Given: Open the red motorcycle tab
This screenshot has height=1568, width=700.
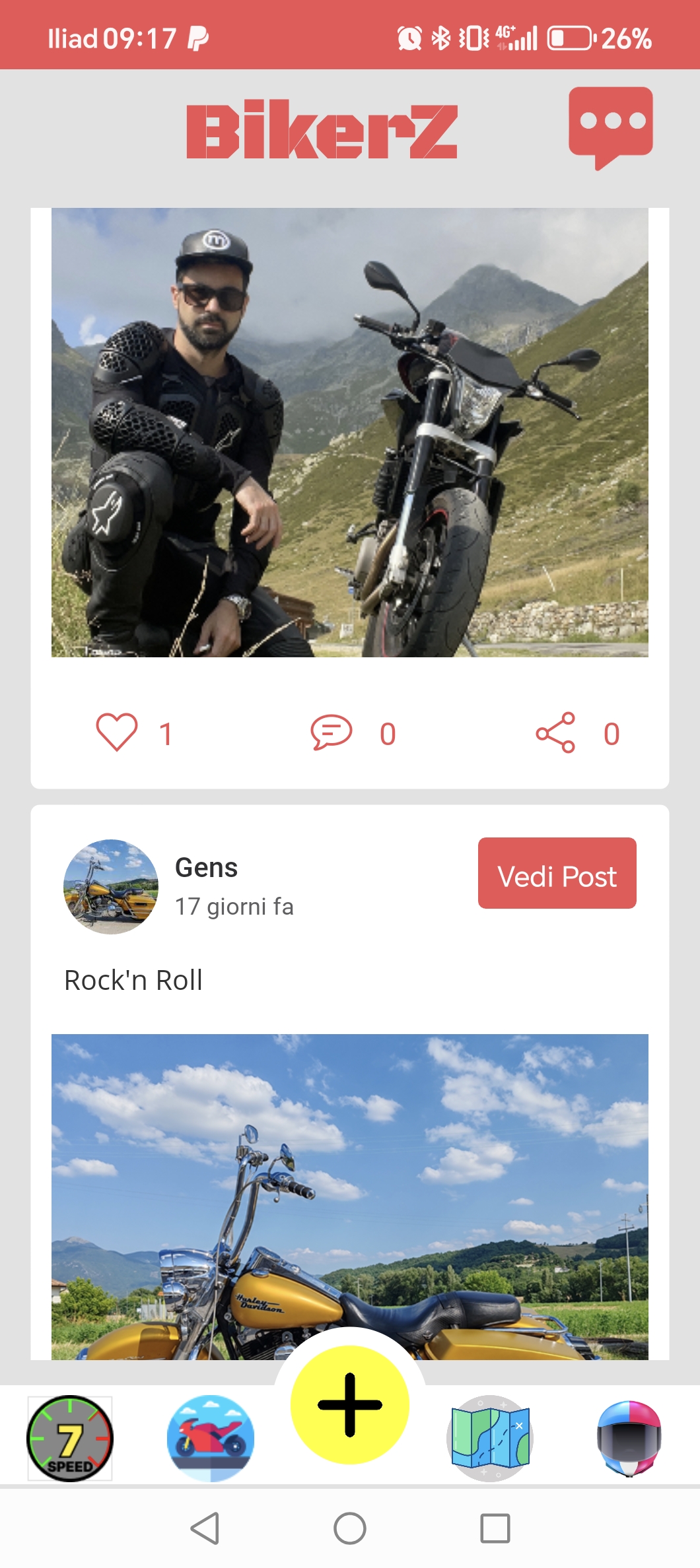Looking at the screenshot, I should click(211, 1438).
